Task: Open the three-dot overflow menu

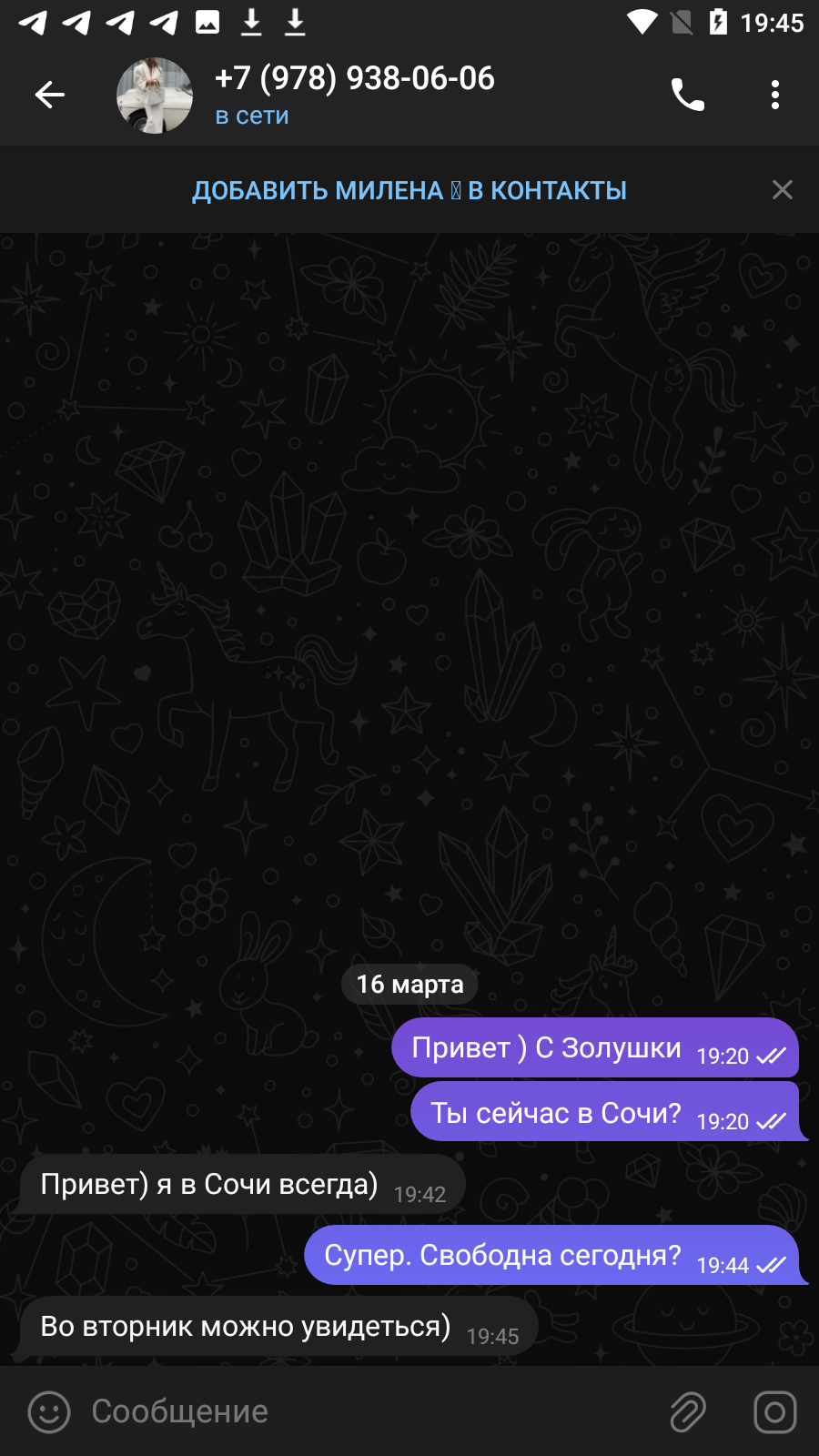Action: (775, 95)
